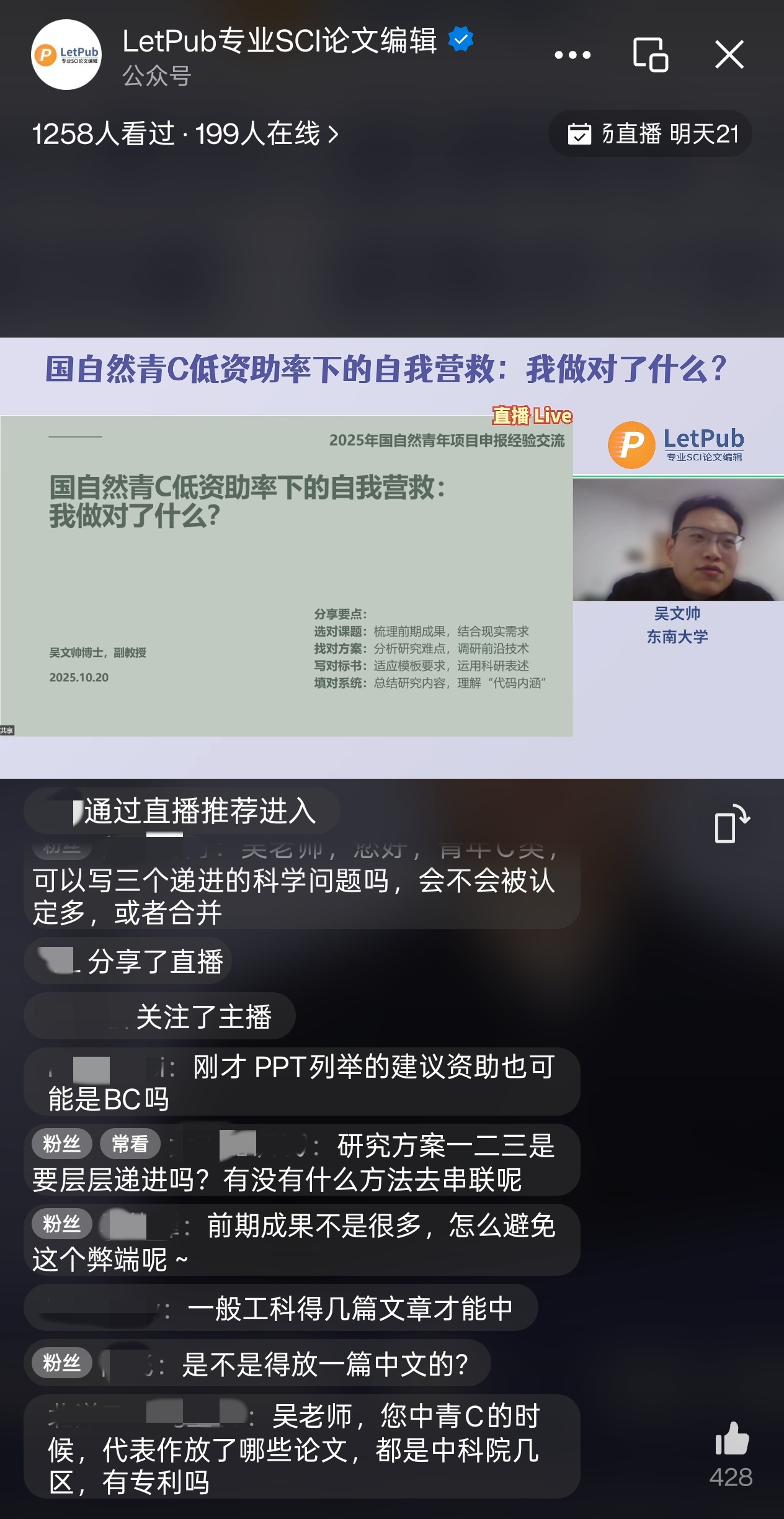Minimize live stream to floating window
The image size is (784, 1519).
click(650, 55)
